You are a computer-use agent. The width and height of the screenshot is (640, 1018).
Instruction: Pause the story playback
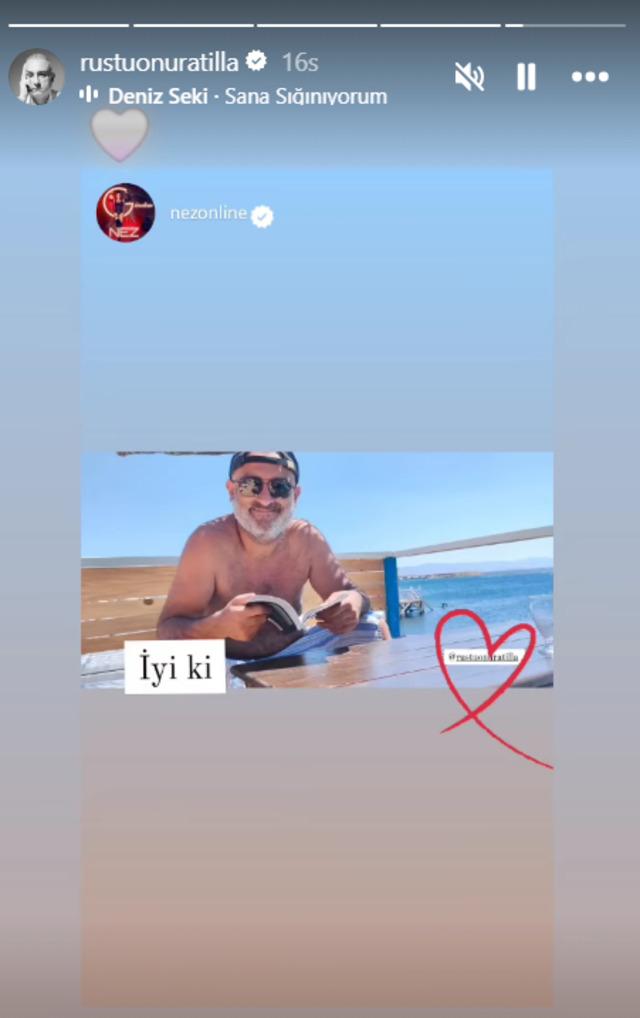click(526, 77)
